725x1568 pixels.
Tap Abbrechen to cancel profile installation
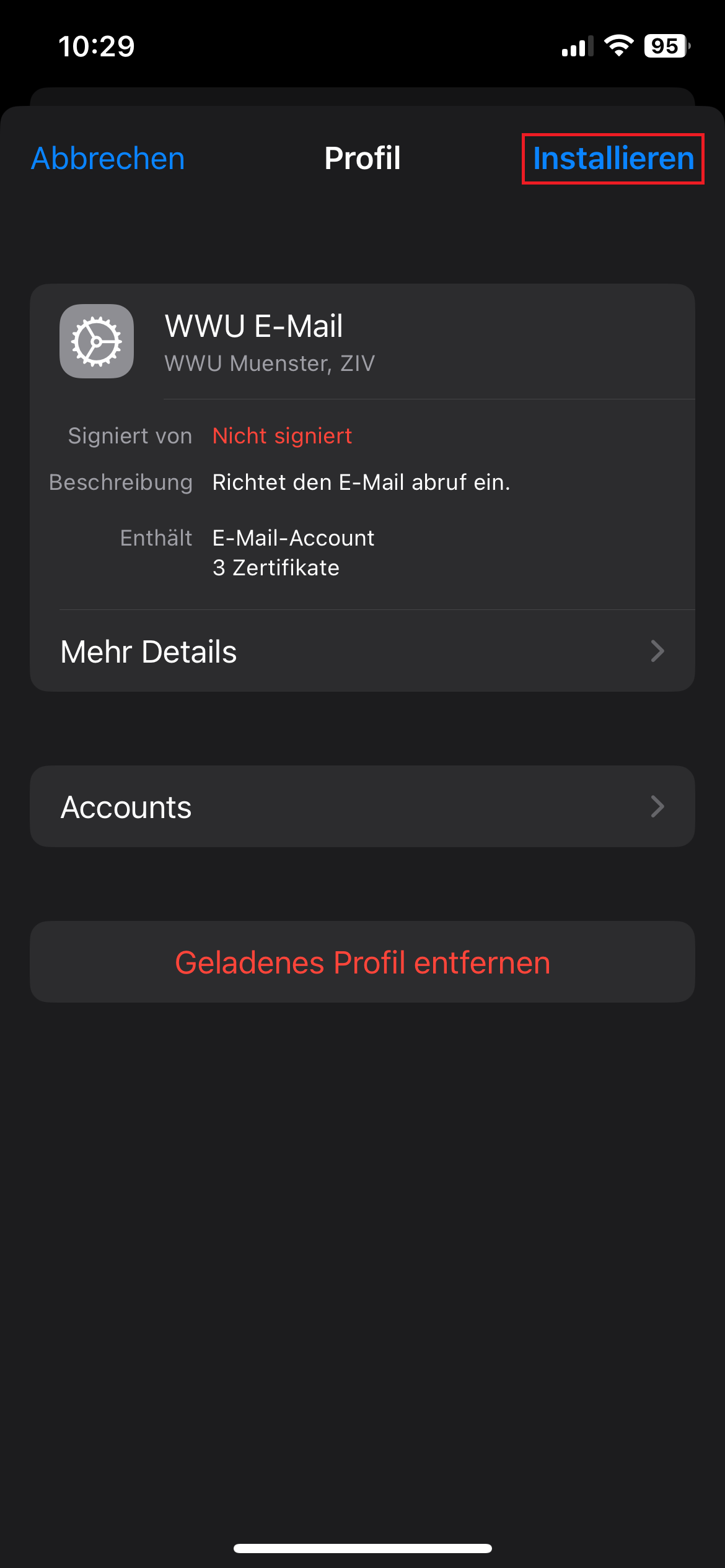[108, 159]
